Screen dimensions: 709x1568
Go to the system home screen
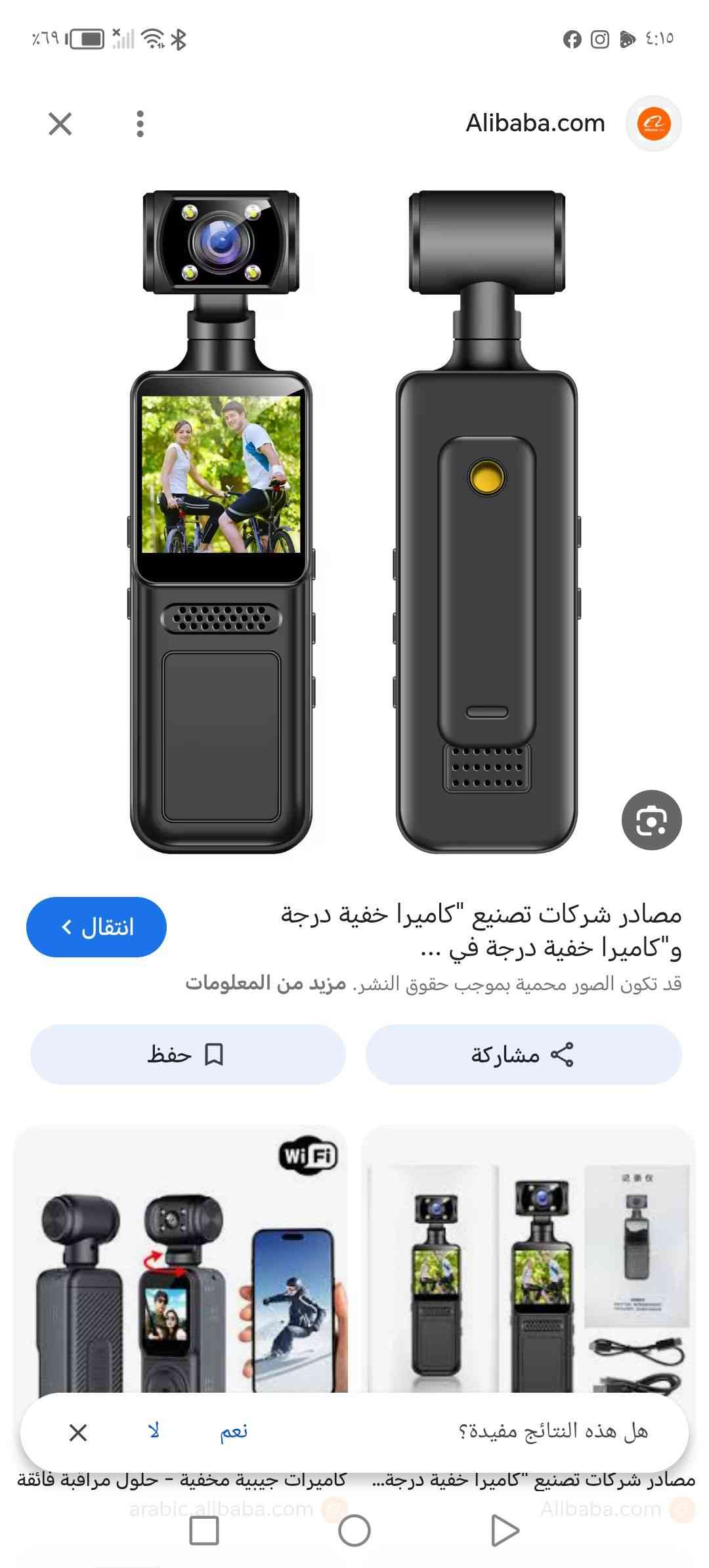click(354, 1531)
